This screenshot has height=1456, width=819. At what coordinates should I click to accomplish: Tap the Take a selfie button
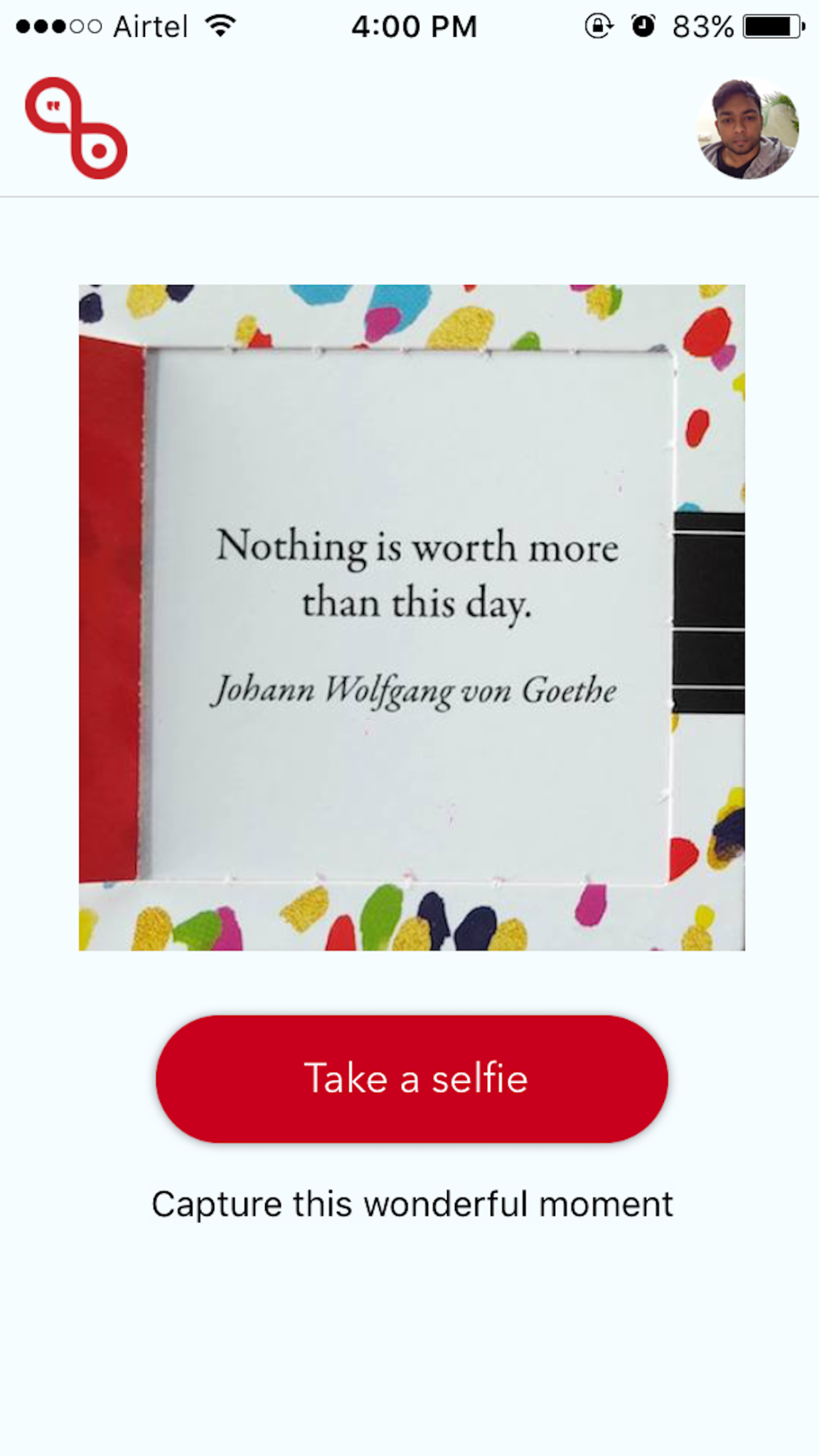click(412, 1078)
